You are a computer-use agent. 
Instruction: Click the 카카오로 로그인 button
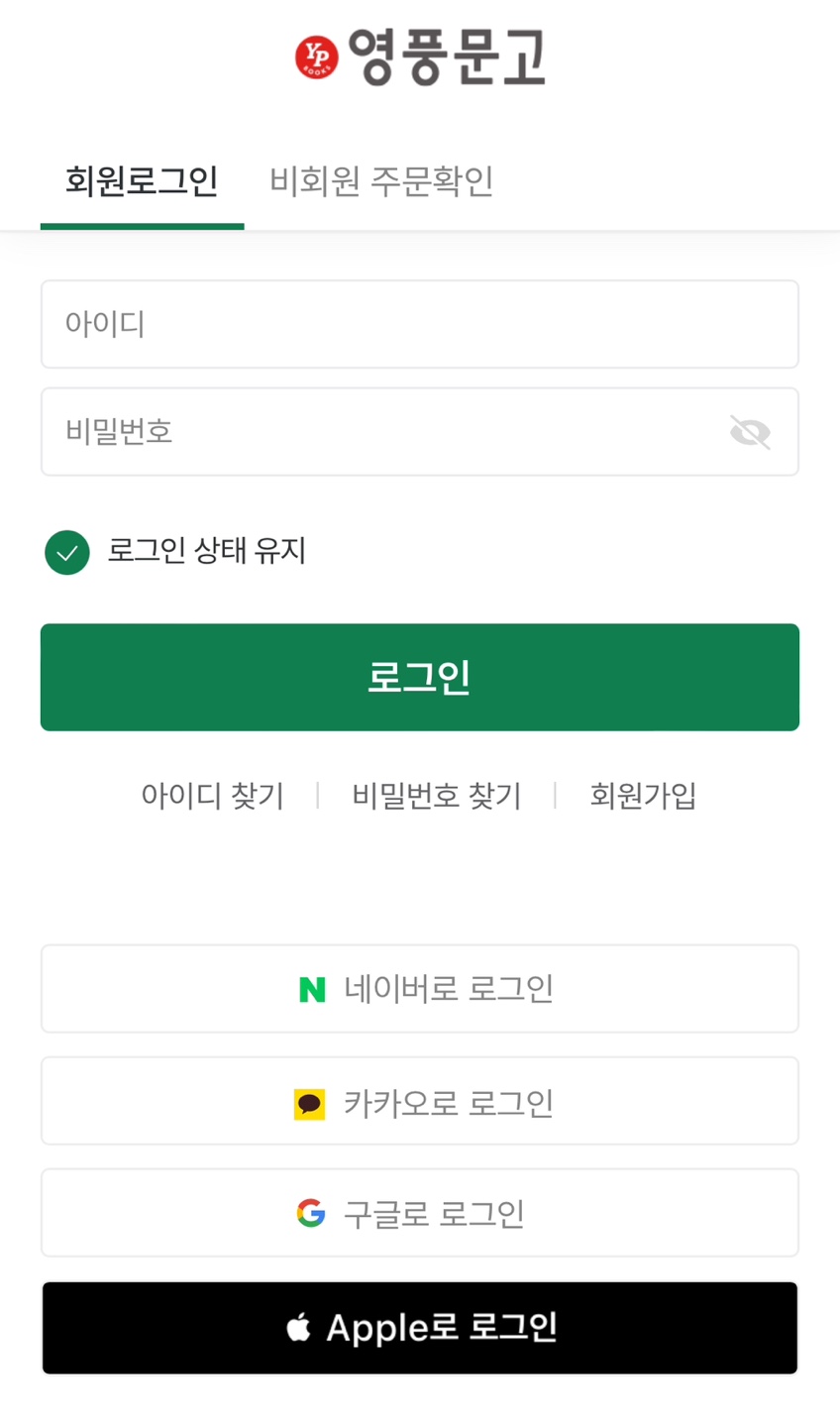point(420,1101)
